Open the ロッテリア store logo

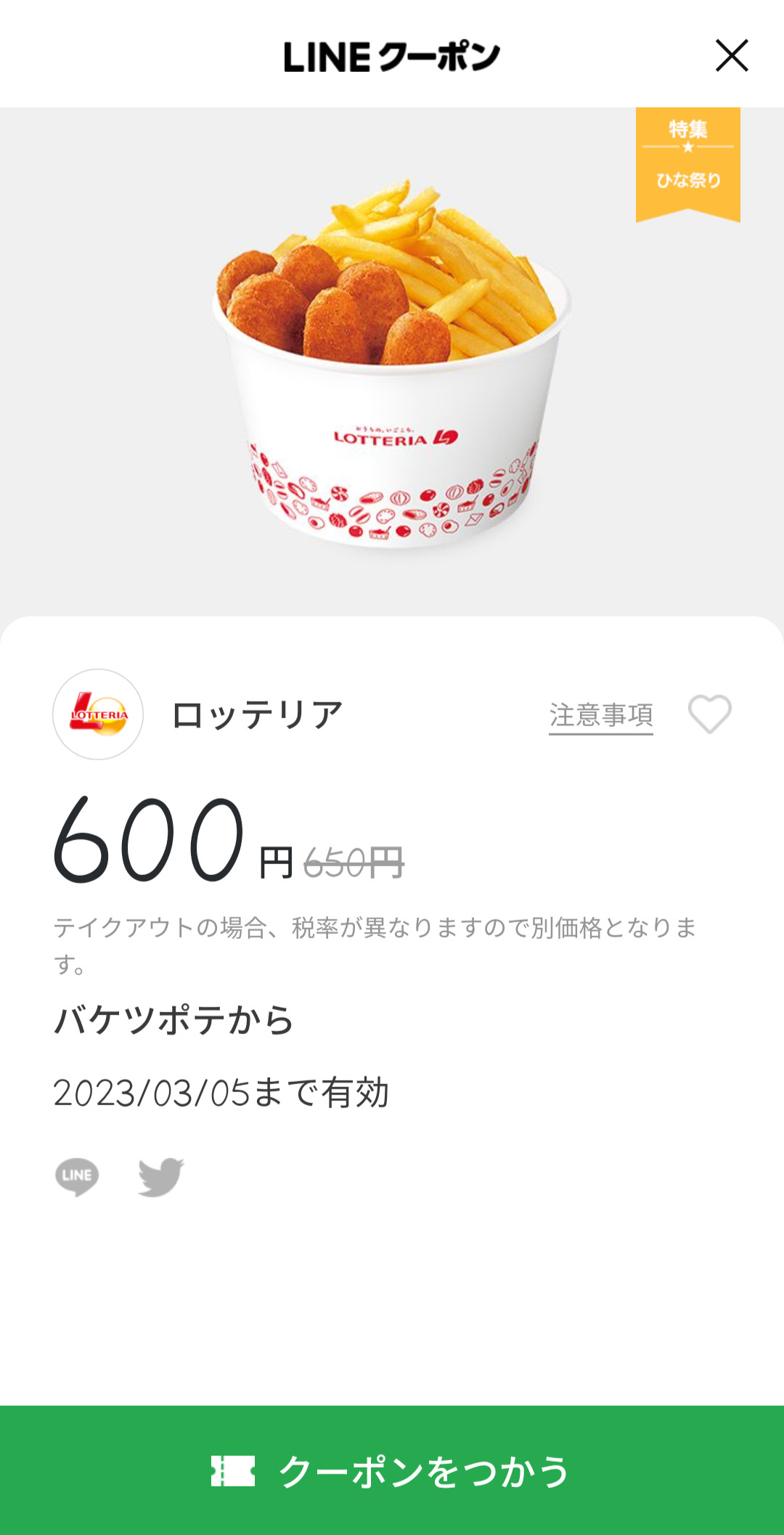click(x=98, y=714)
